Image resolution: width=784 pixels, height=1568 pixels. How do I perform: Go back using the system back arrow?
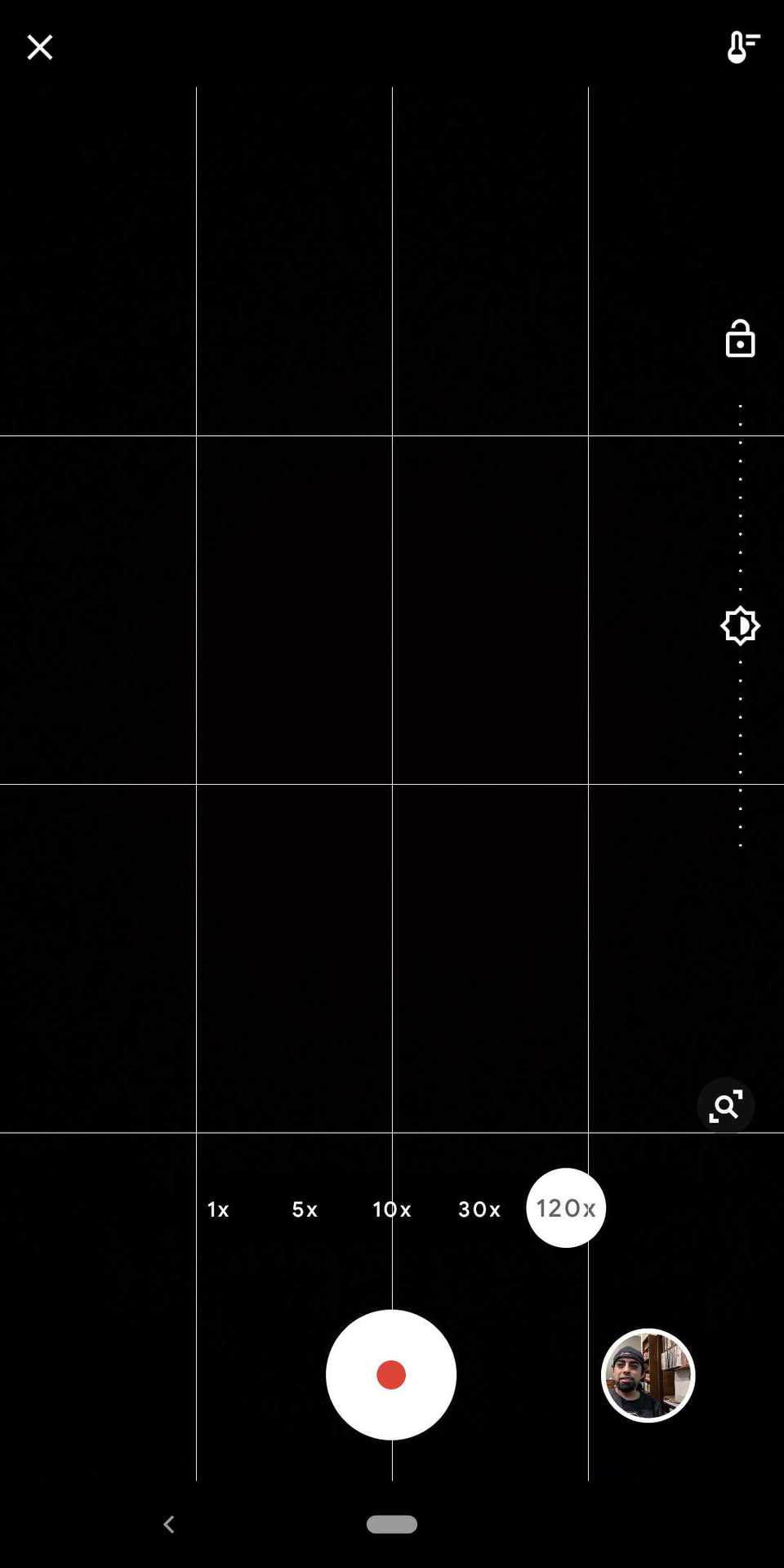click(169, 1524)
